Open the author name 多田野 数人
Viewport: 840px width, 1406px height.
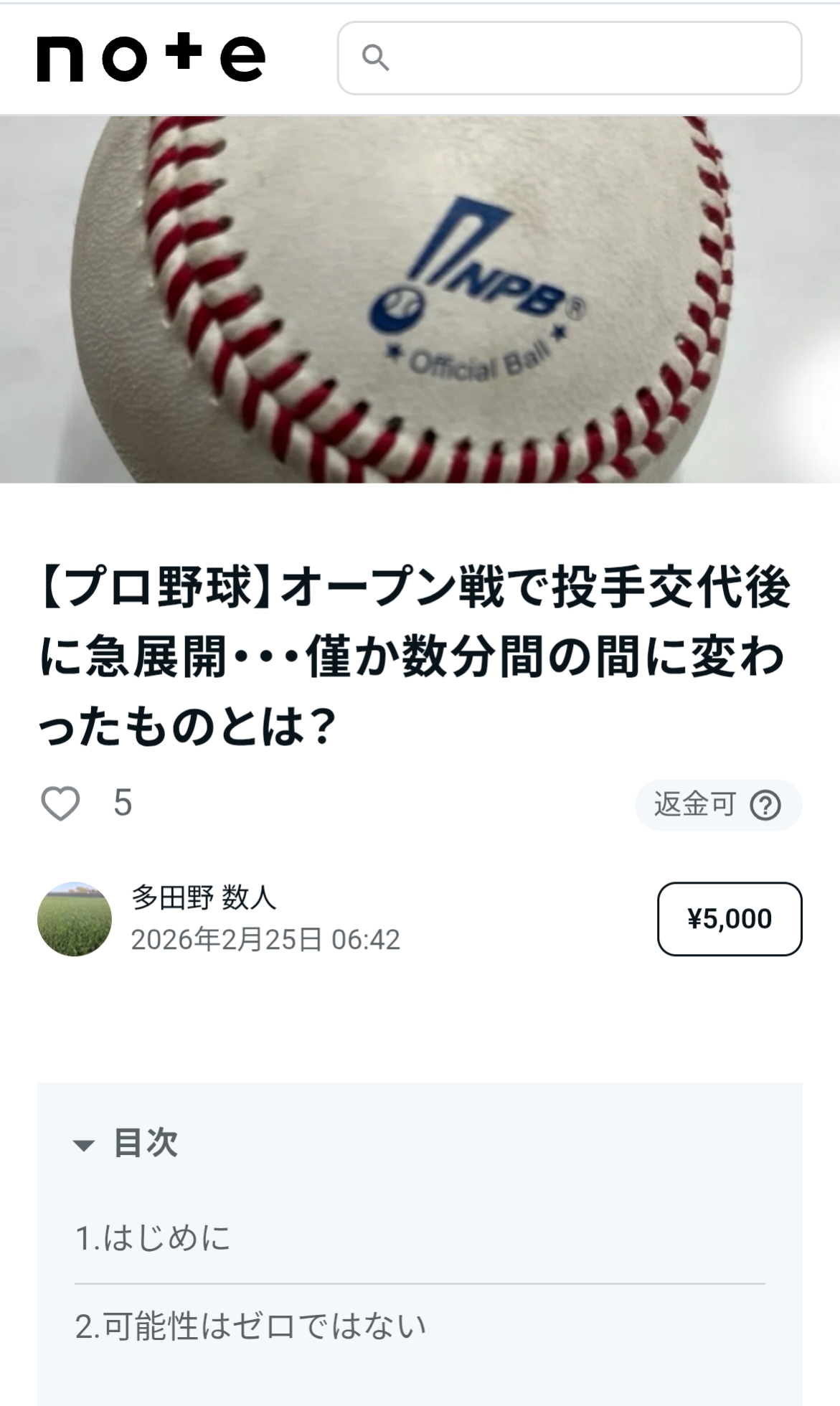pyautogui.click(x=204, y=897)
